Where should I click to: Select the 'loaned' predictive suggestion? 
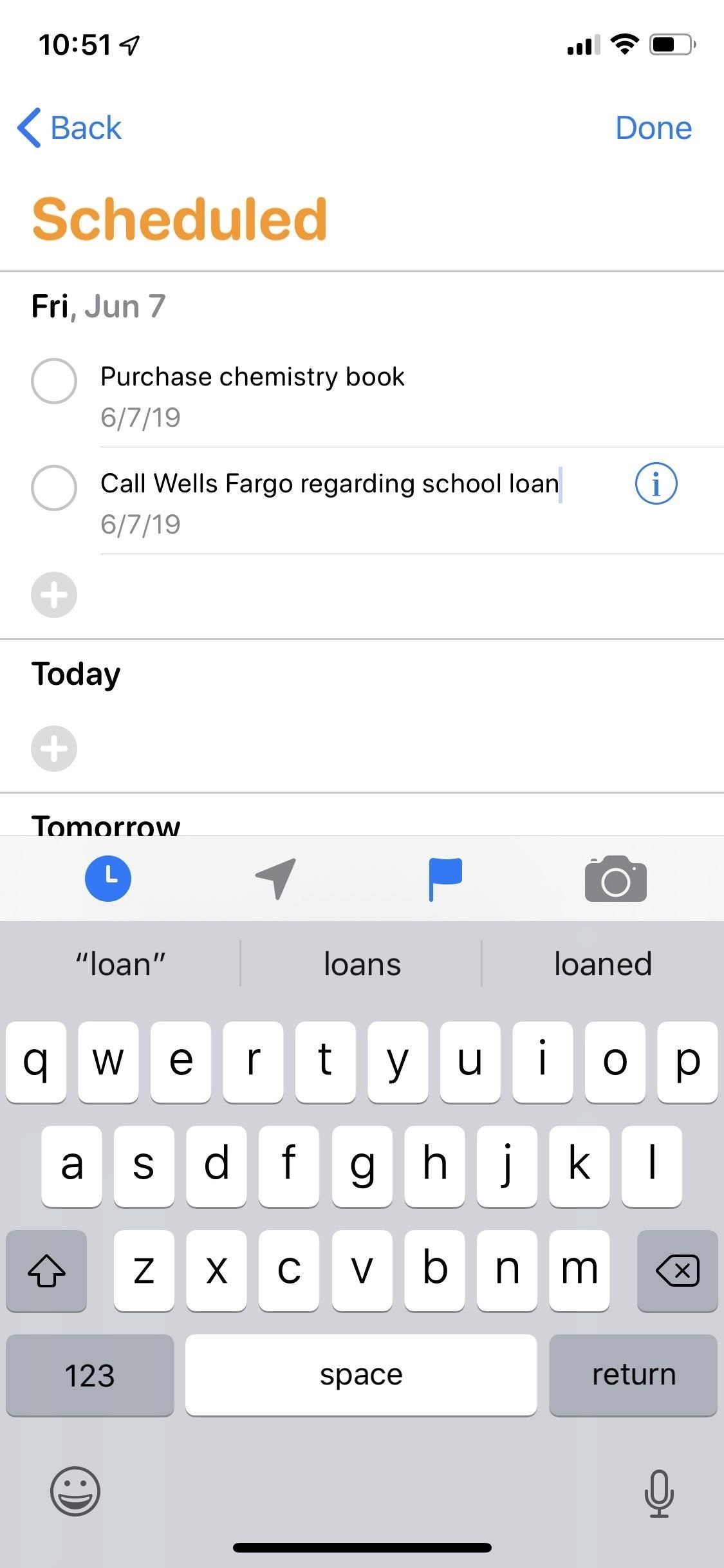[x=602, y=963]
